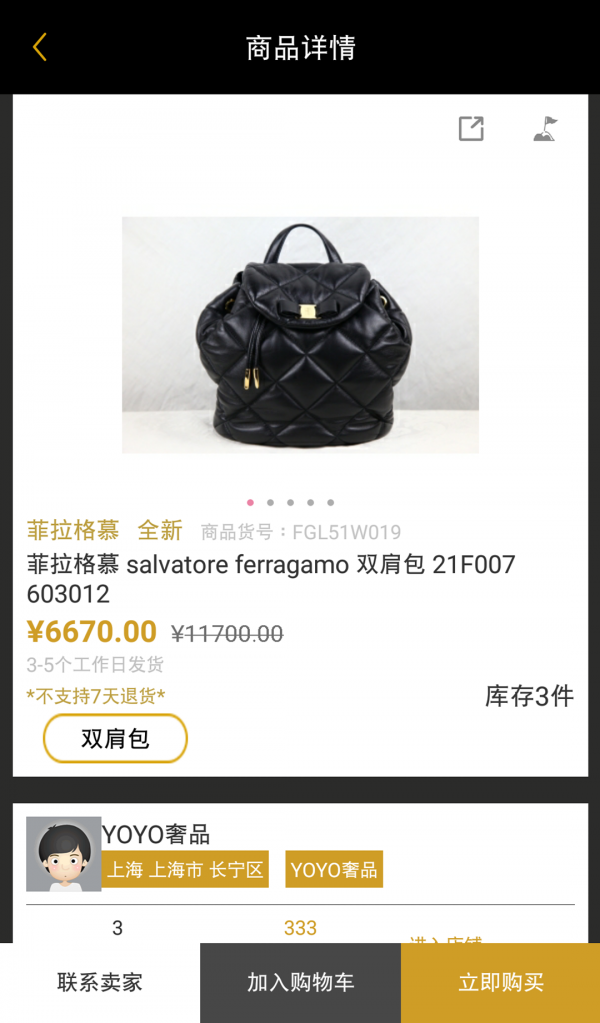
Task: Add the item via 加入购物车
Action: (300, 983)
